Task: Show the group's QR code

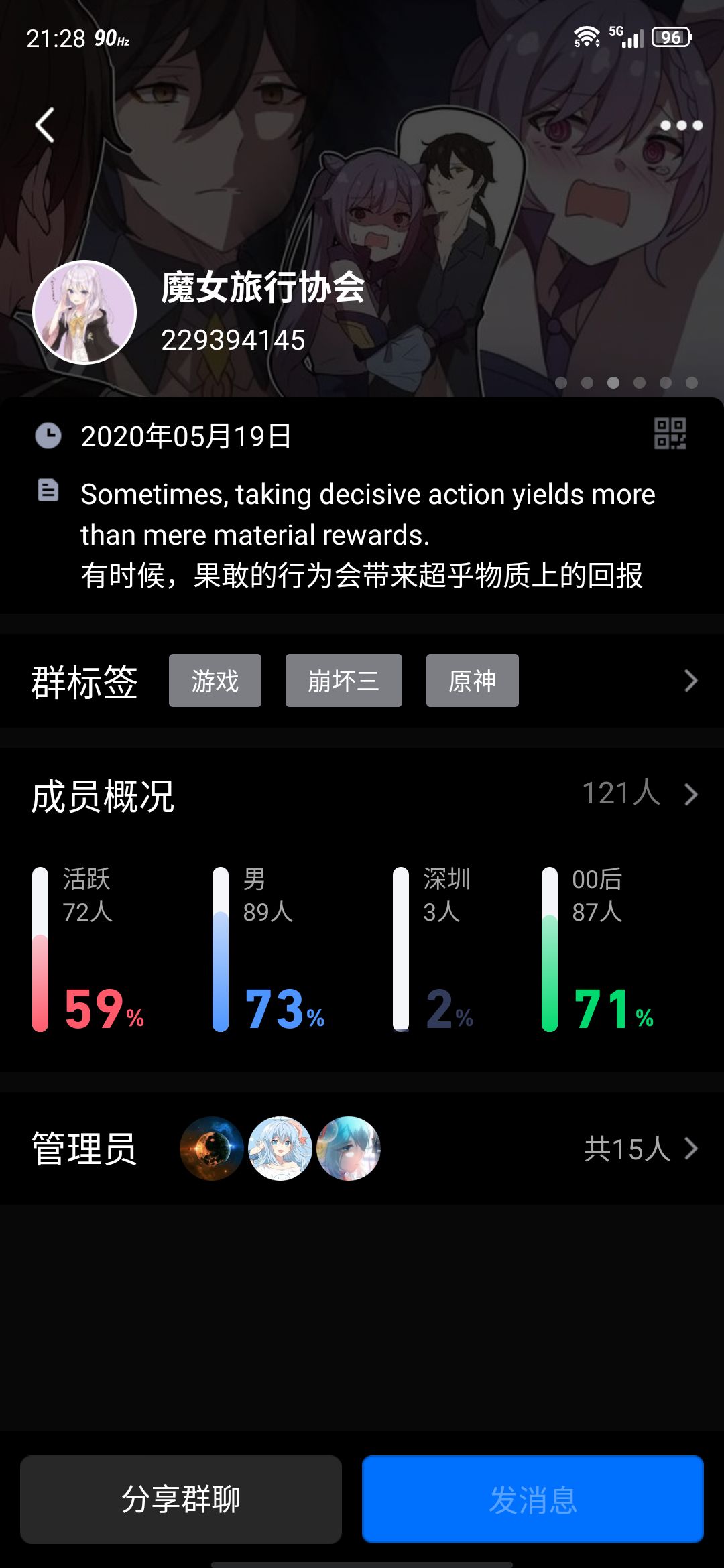Action: [x=670, y=434]
